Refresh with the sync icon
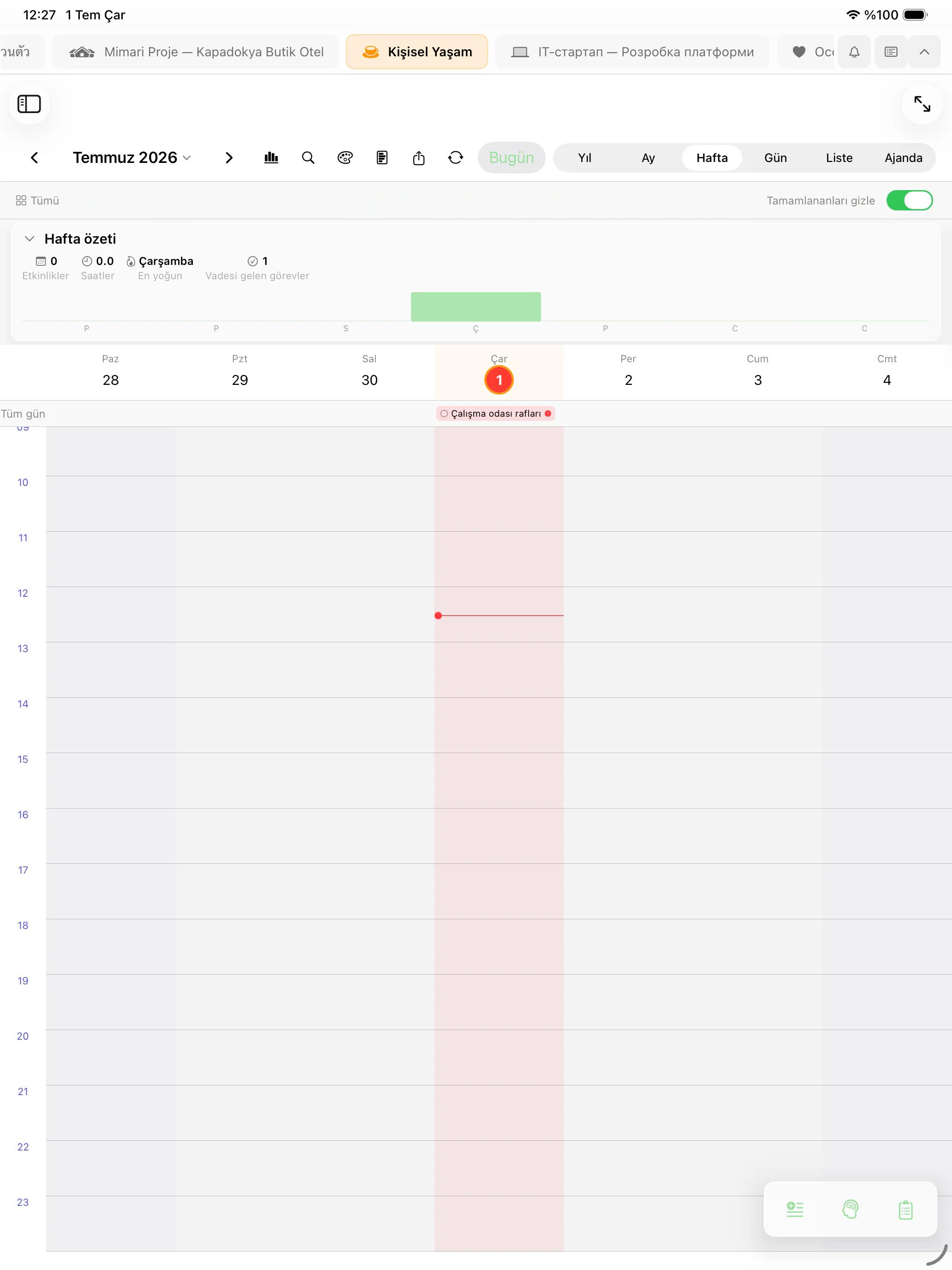 tap(456, 158)
